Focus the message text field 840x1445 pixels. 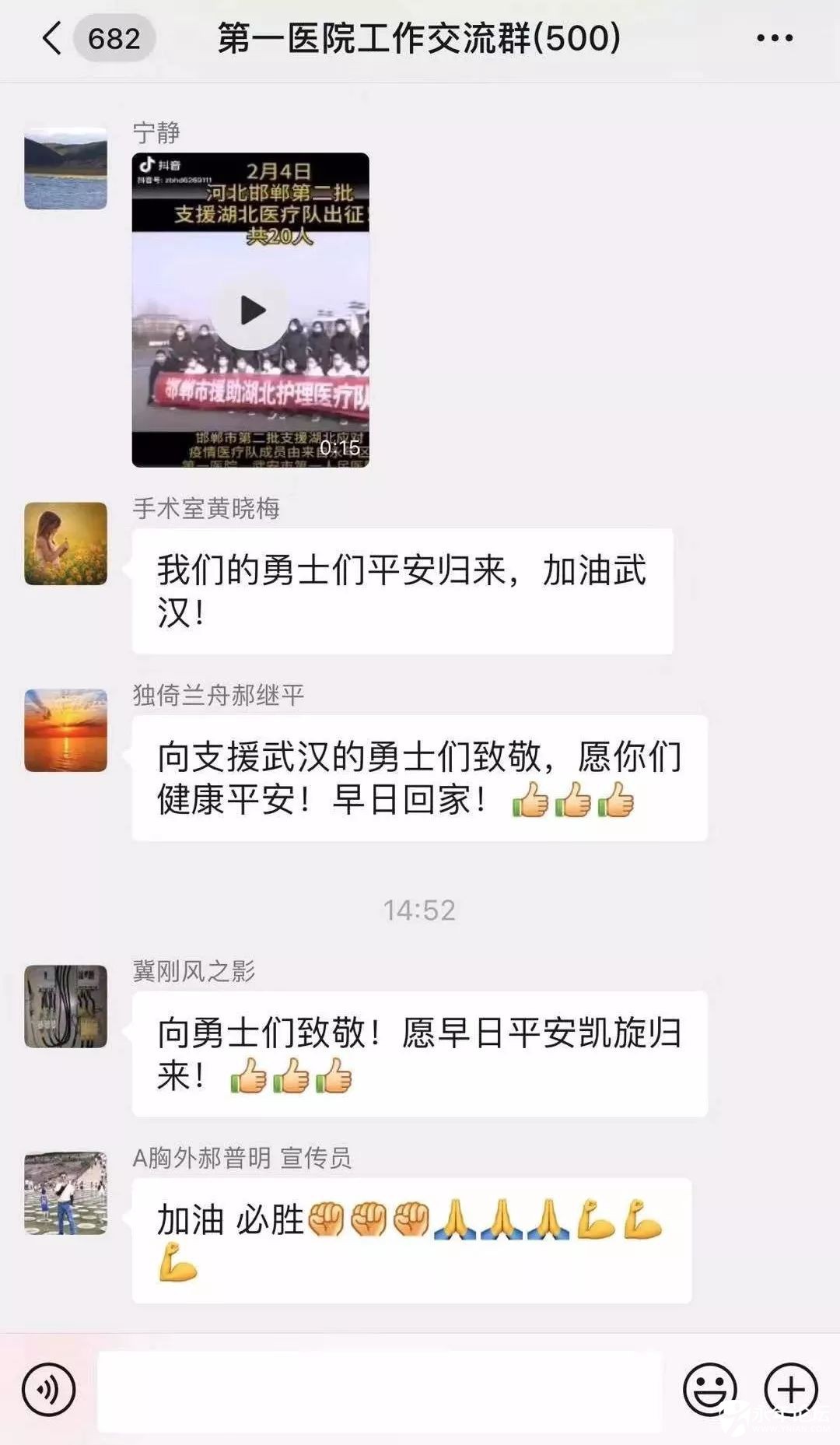(x=380, y=1391)
